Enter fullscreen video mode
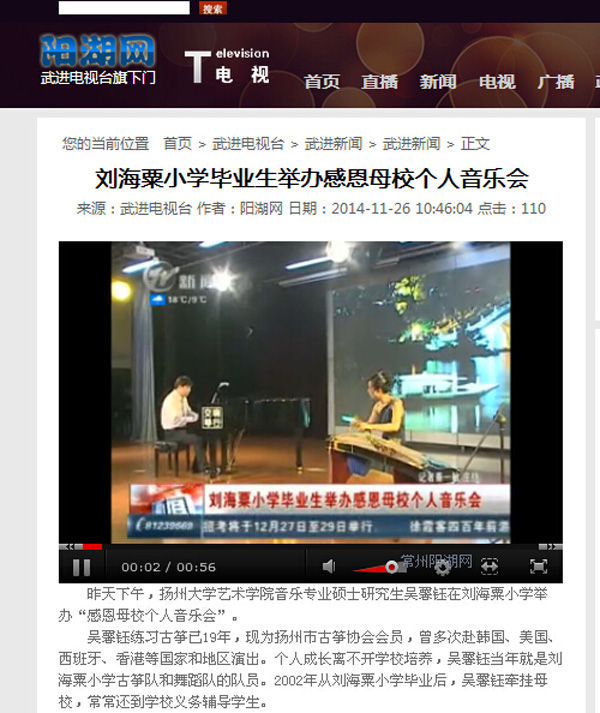The image size is (600, 713). 538,567
